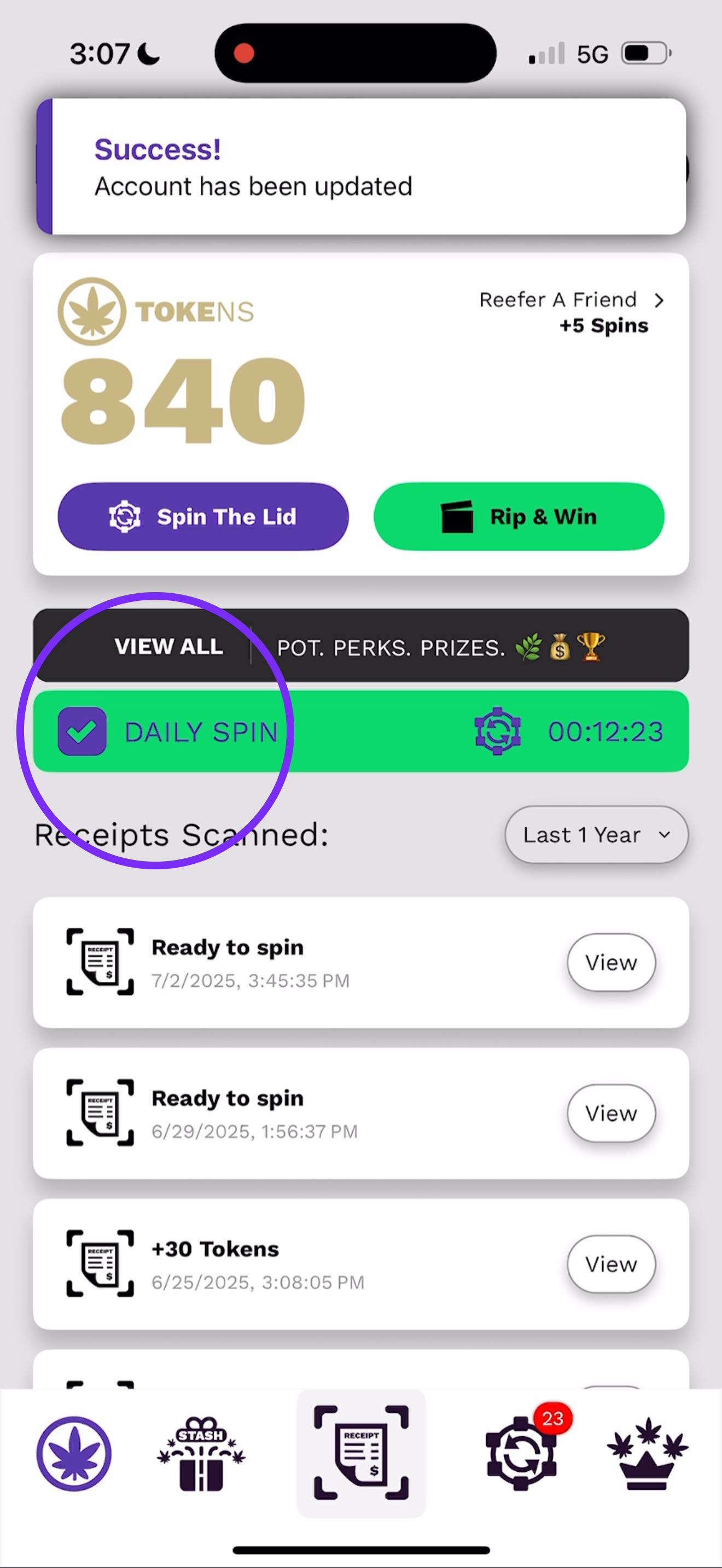Open the spins tab with 23 badge

point(521,1453)
